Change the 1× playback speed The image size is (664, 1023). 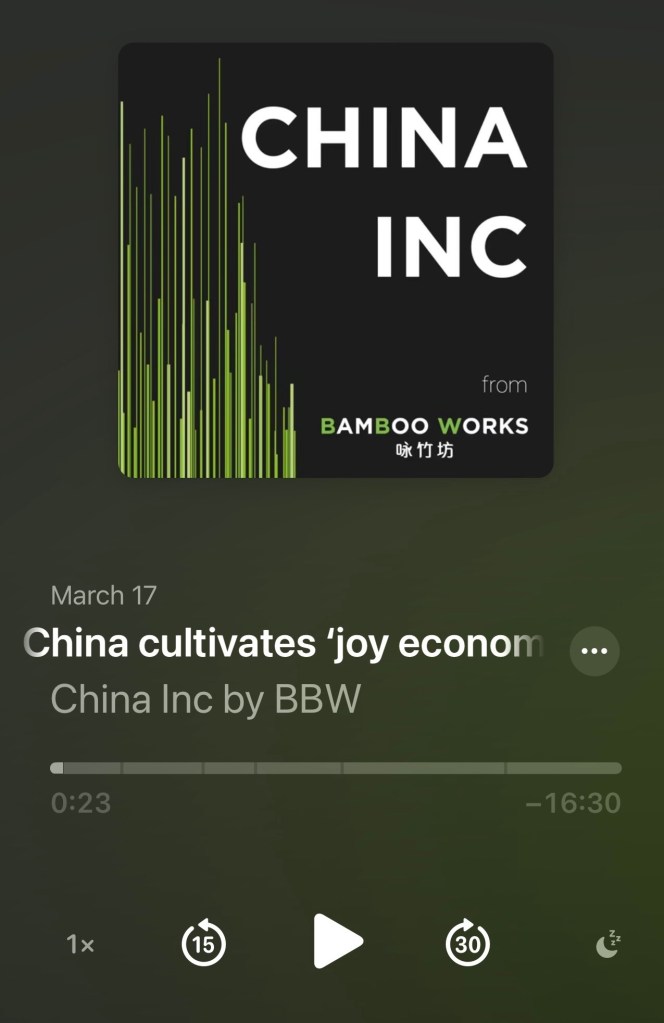point(80,944)
